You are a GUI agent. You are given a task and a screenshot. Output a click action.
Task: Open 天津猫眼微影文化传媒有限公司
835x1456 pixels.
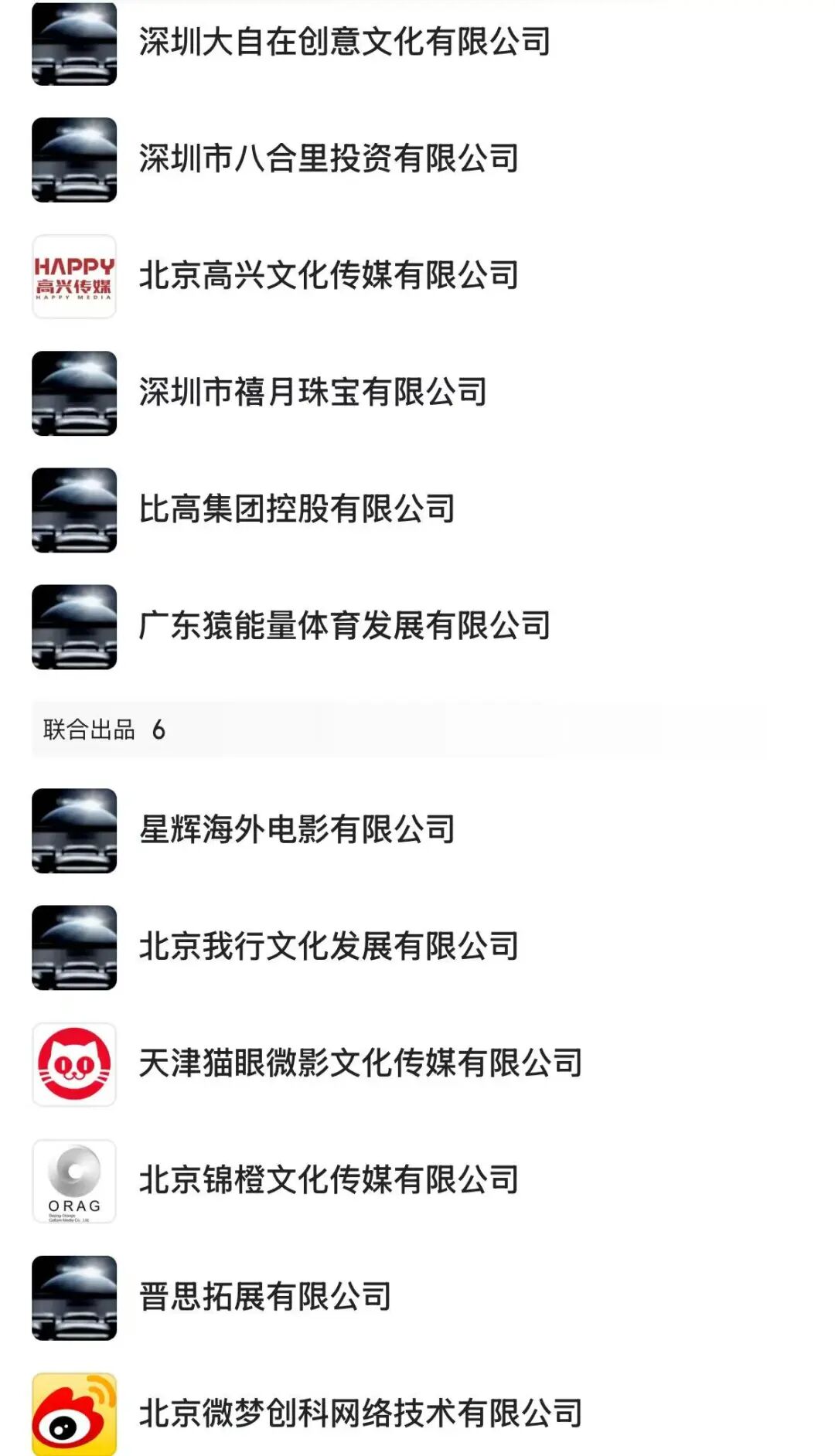pyautogui.click(x=417, y=1063)
